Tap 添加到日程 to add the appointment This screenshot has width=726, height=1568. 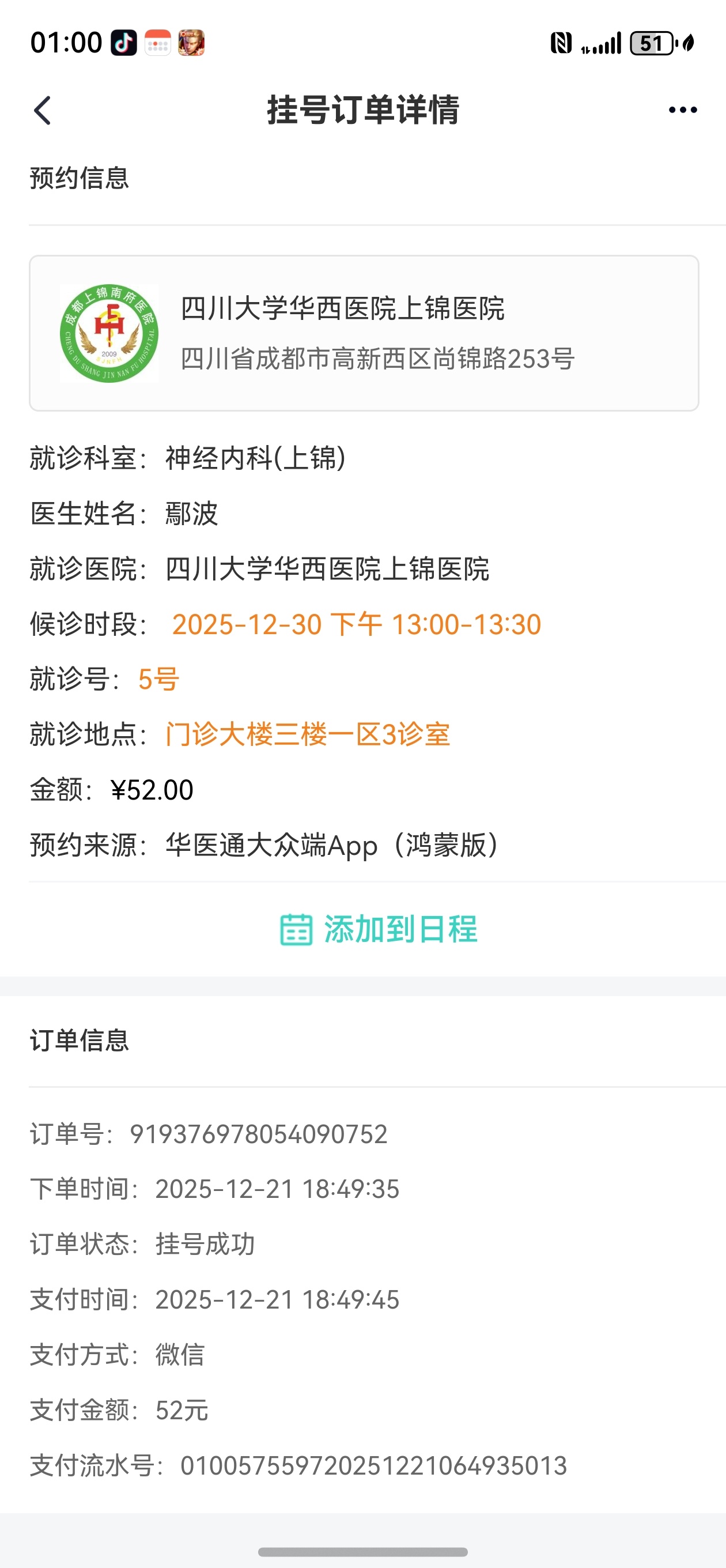[379, 929]
